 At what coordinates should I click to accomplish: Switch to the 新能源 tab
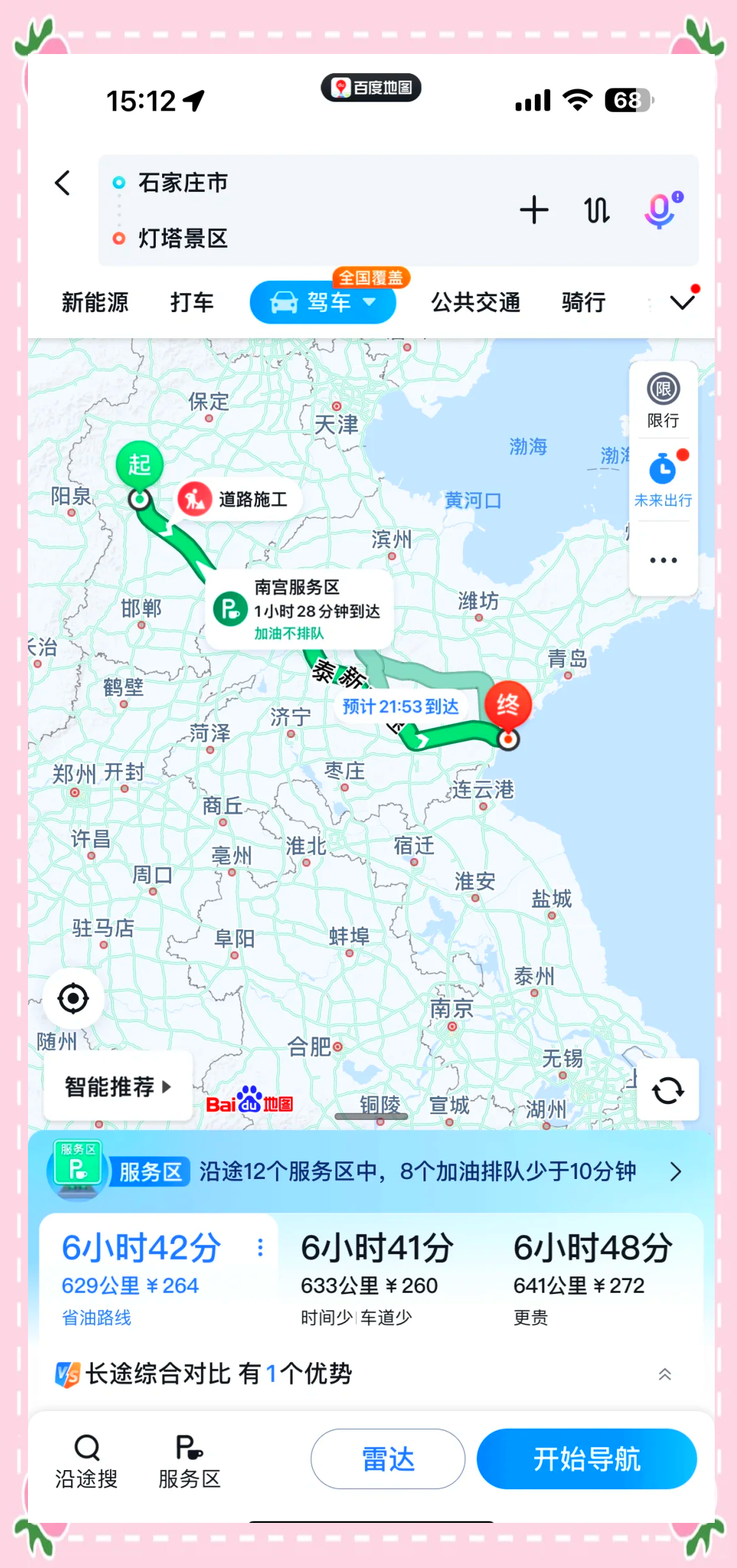(94, 303)
